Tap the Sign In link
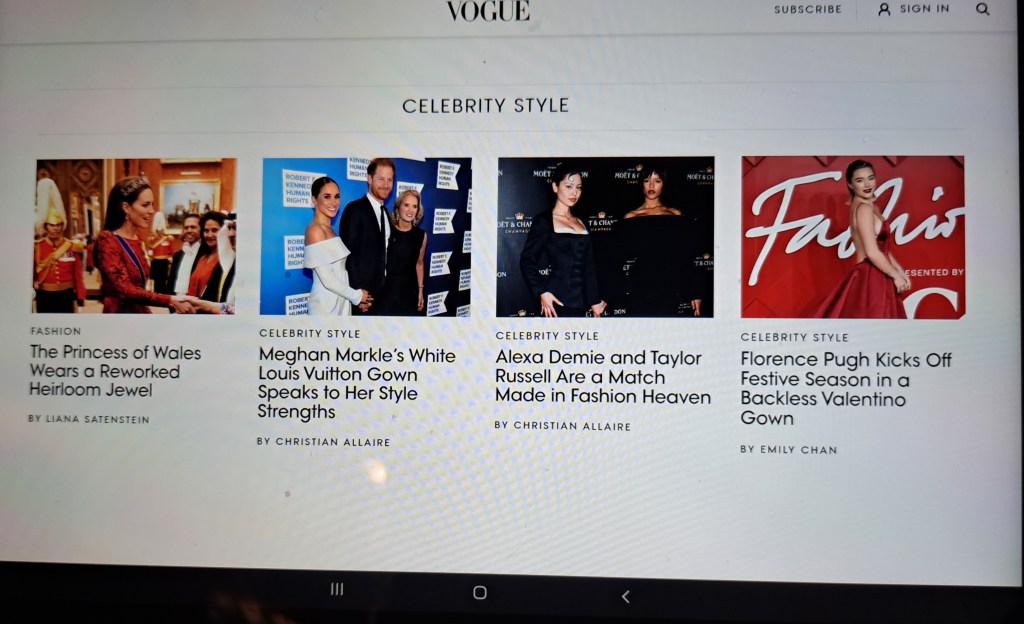The image size is (1024, 624). [x=914, y=9]
